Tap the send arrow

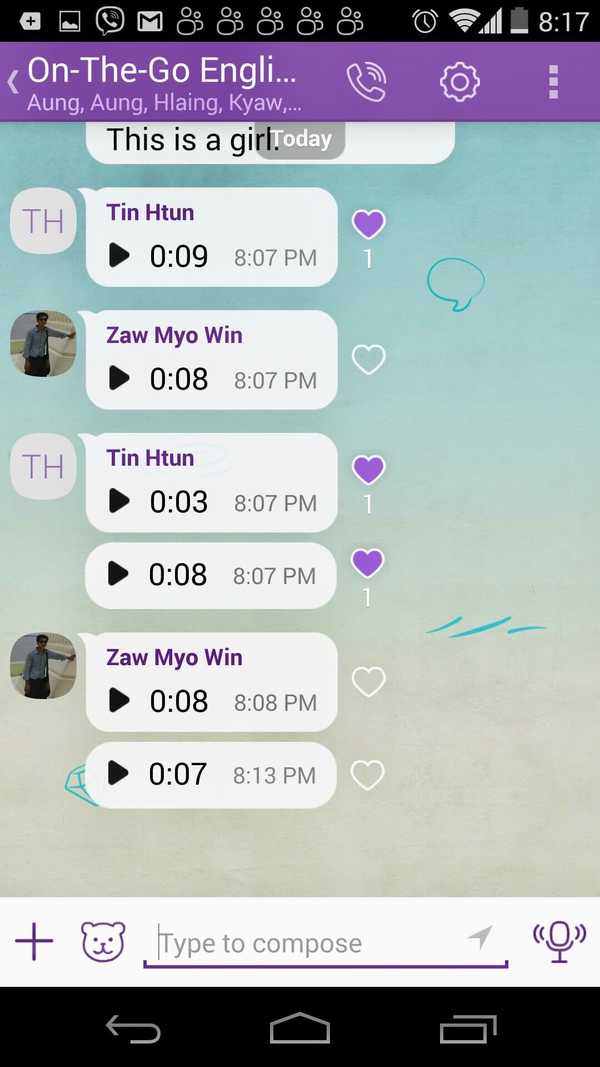[480, 937]
